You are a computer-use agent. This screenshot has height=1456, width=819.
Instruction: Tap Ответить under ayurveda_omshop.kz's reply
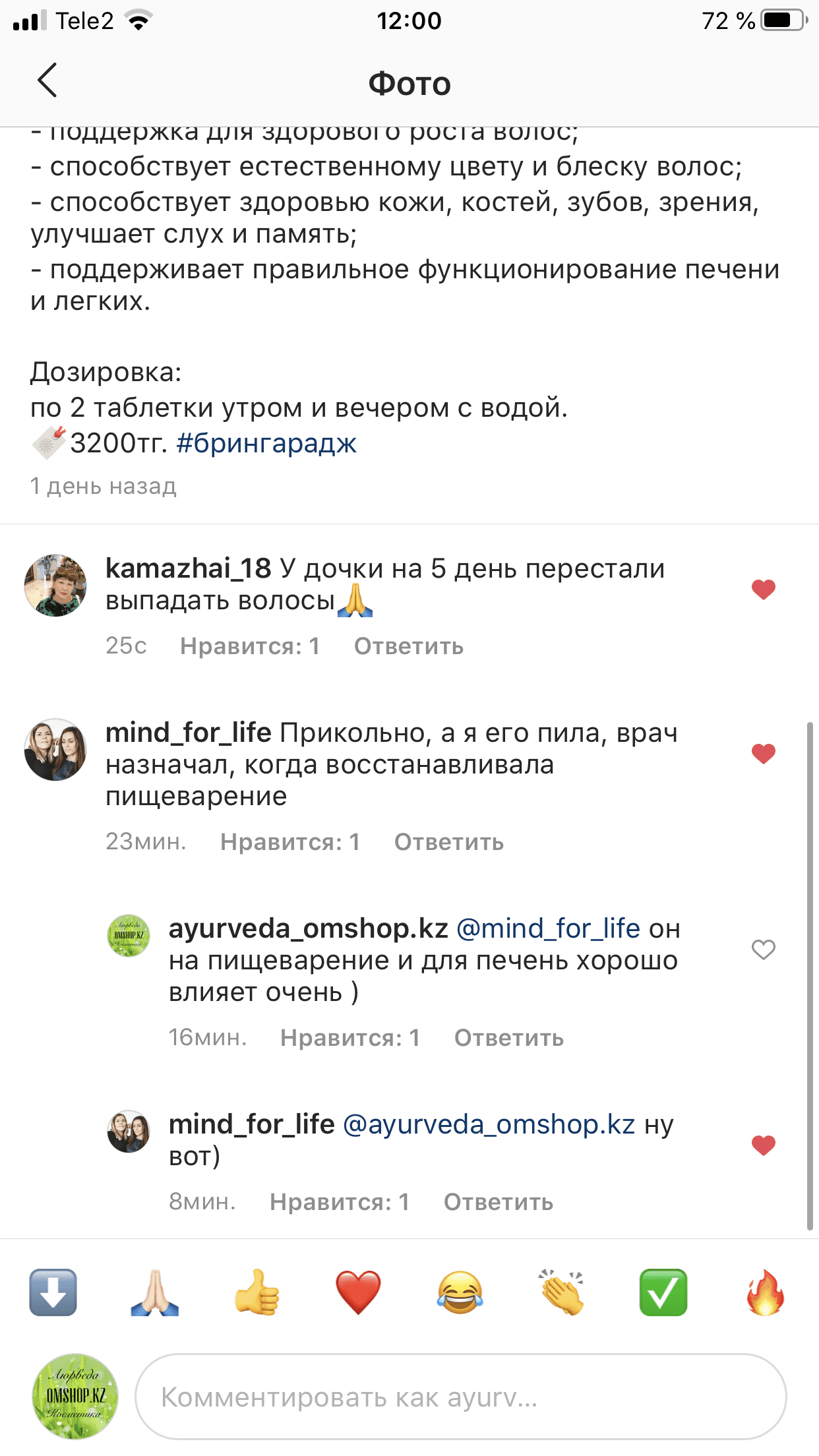[508, 1038]
